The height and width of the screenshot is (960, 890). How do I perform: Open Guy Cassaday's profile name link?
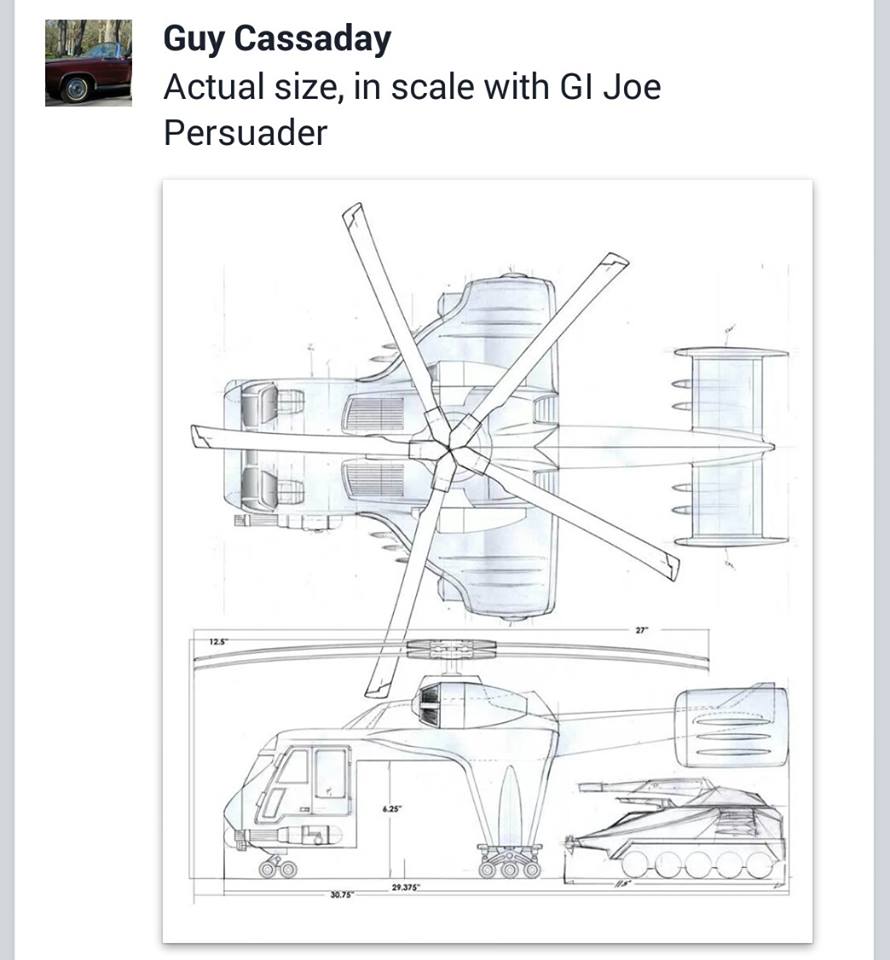point(276,39)
